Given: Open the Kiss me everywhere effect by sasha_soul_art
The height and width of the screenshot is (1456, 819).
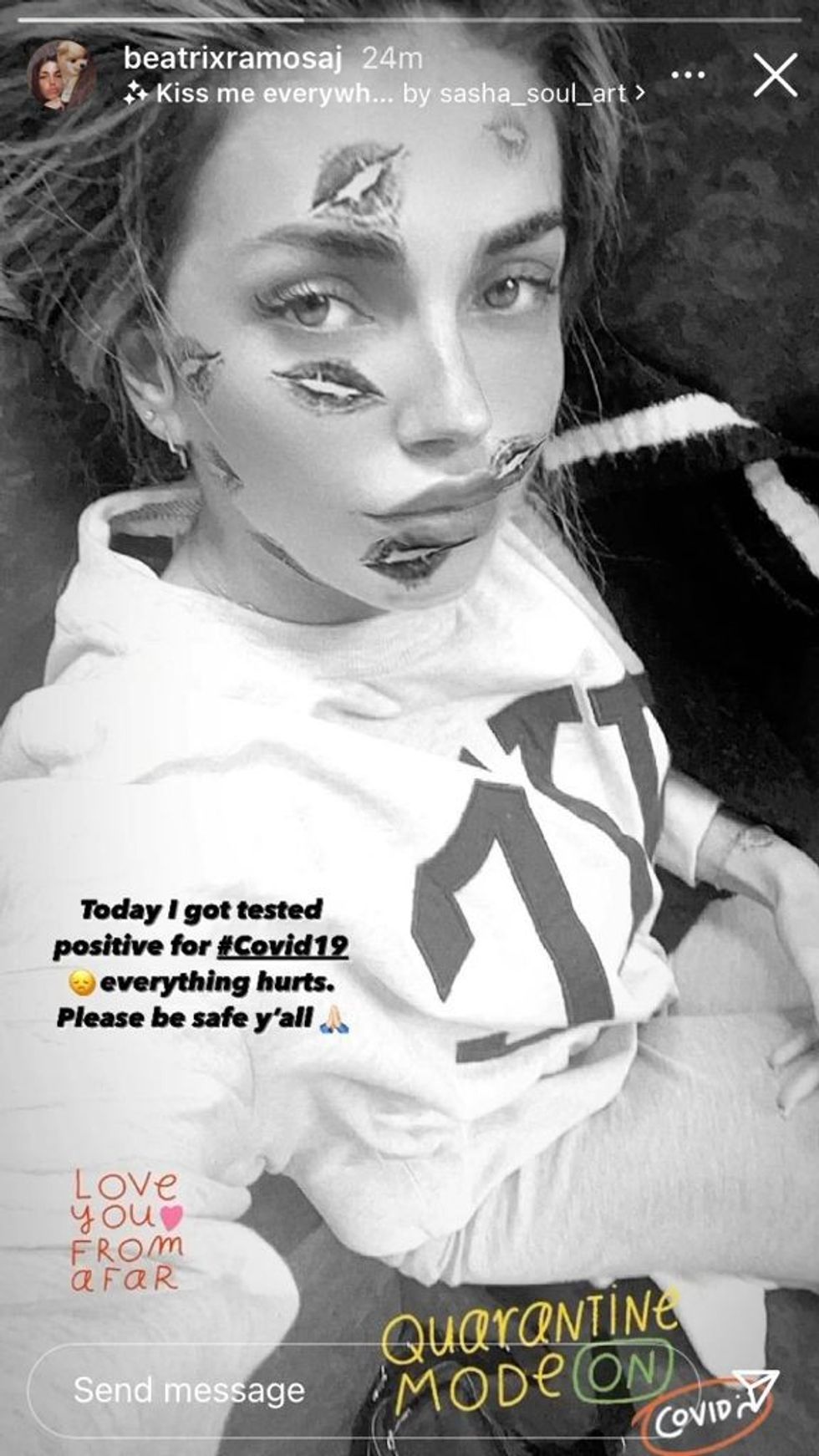Looking at the screenshot, I should click(384, 94).
